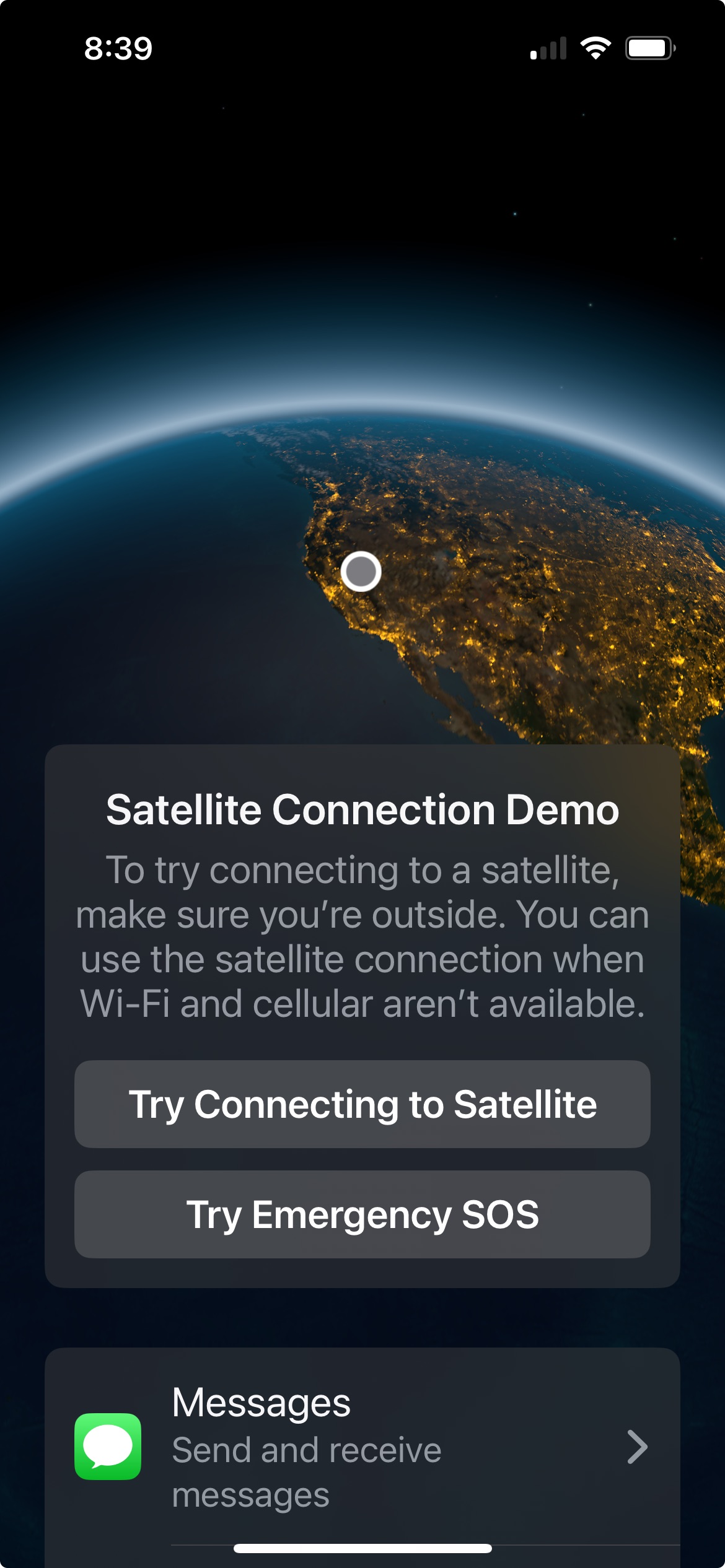
Task: Open the Messages satellite row
Action: coord(362,1447)
